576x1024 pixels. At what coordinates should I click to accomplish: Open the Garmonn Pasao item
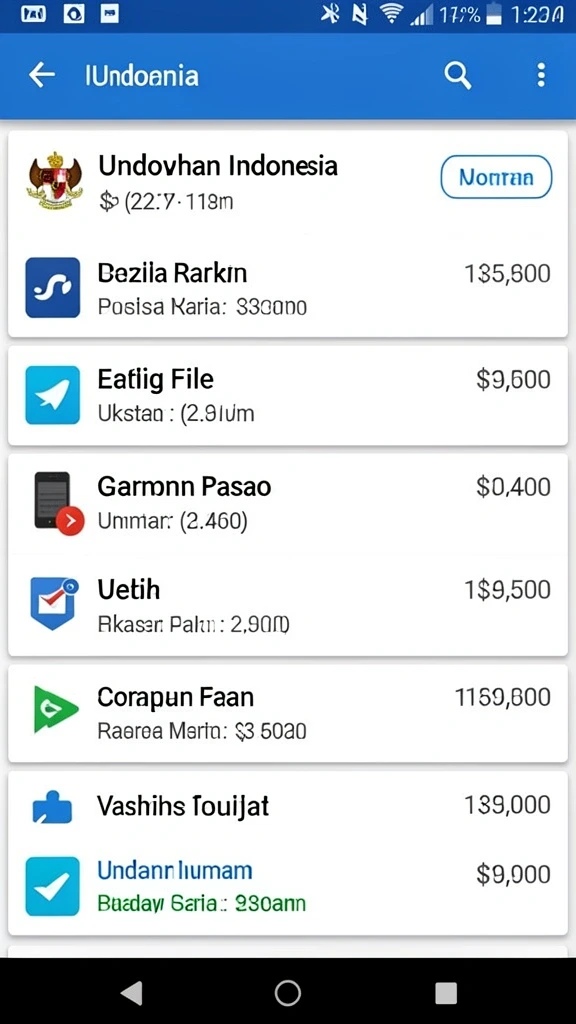coord(287,503)
